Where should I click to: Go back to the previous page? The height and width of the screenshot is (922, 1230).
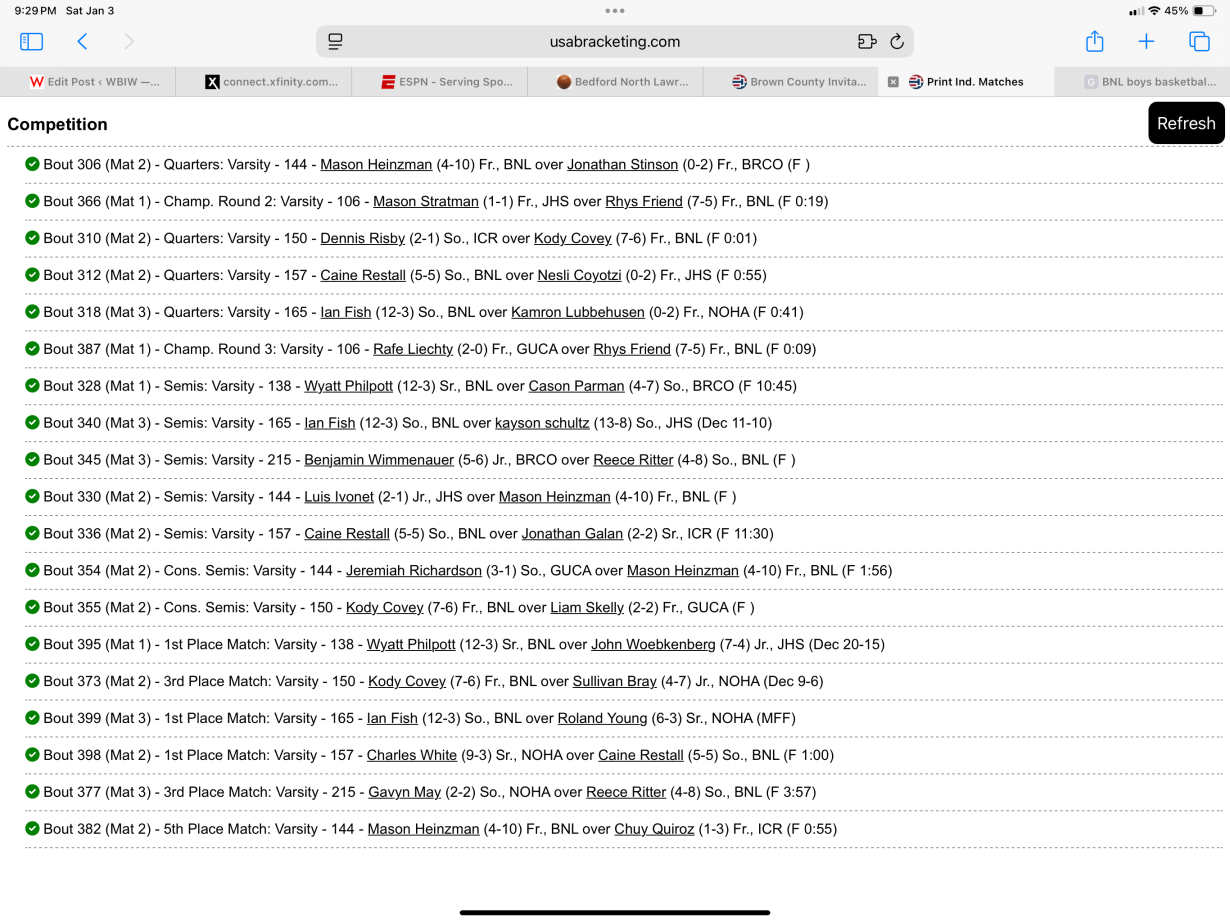(x=83, y=41)
